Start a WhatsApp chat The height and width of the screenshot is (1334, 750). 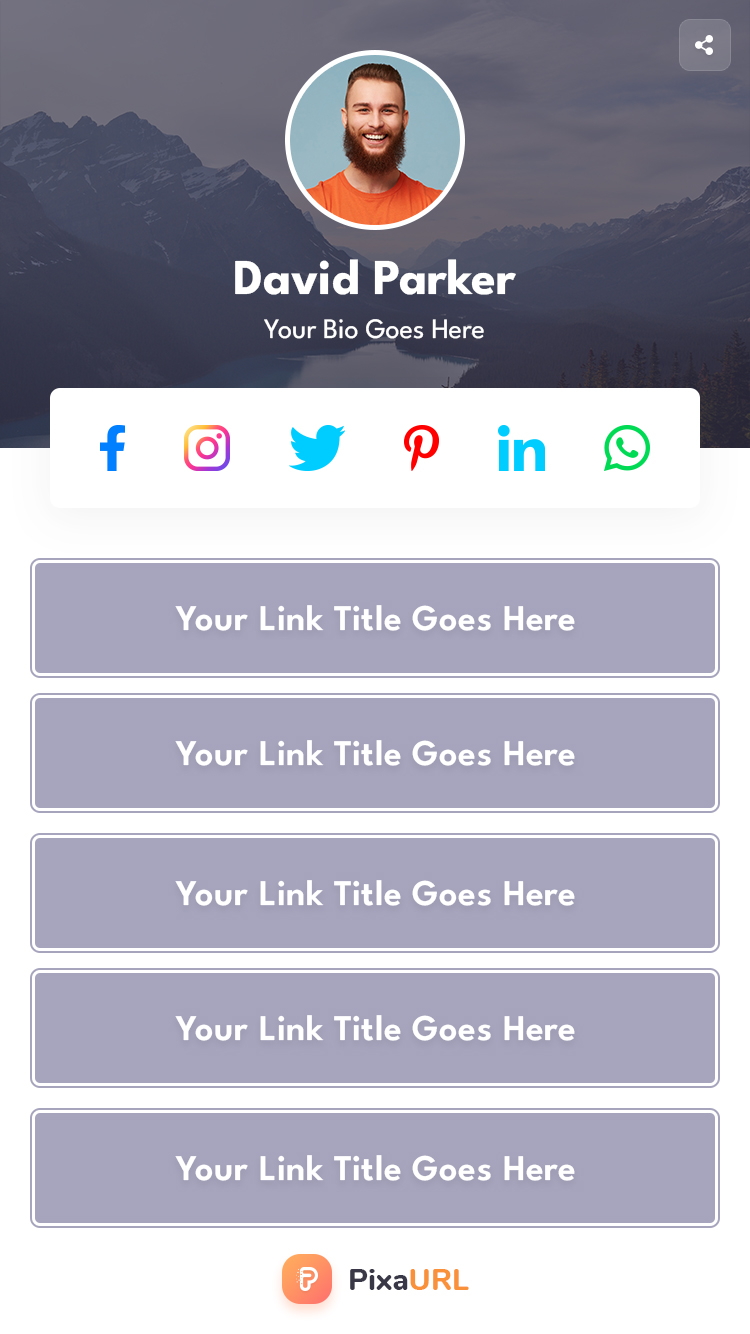click(x=627, y=448)
